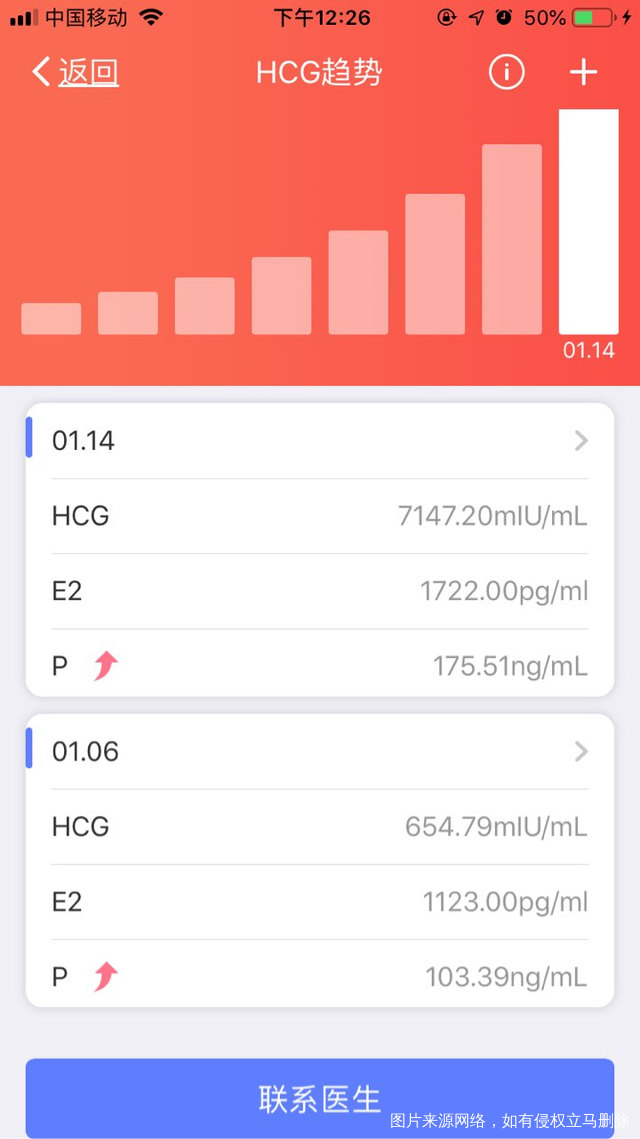Add a new record with the plus icon
This screenshot has width=640, height=1139.
point(583,73)
